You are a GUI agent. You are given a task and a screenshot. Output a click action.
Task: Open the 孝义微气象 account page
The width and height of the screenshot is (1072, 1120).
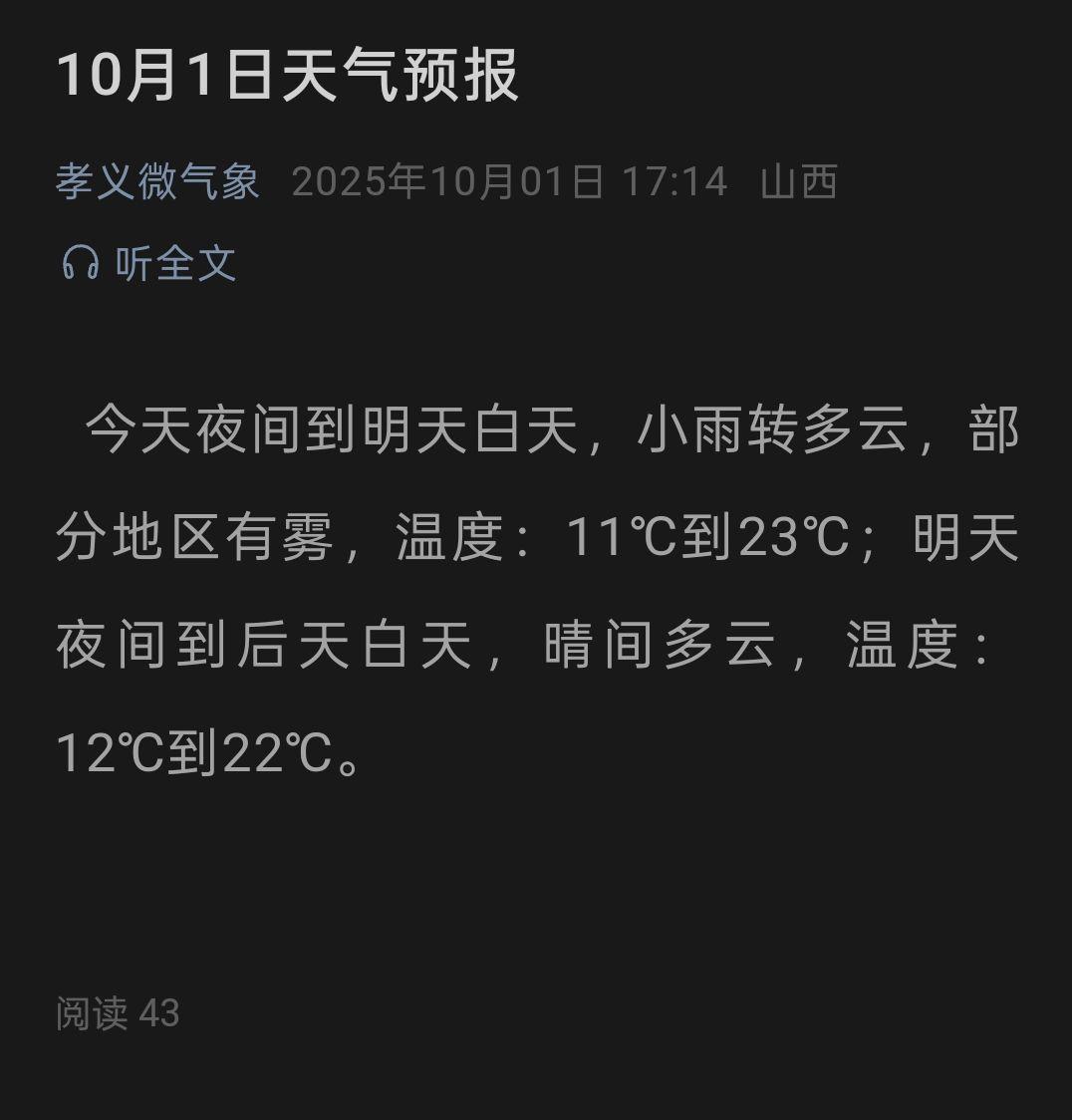click(157, 182)
